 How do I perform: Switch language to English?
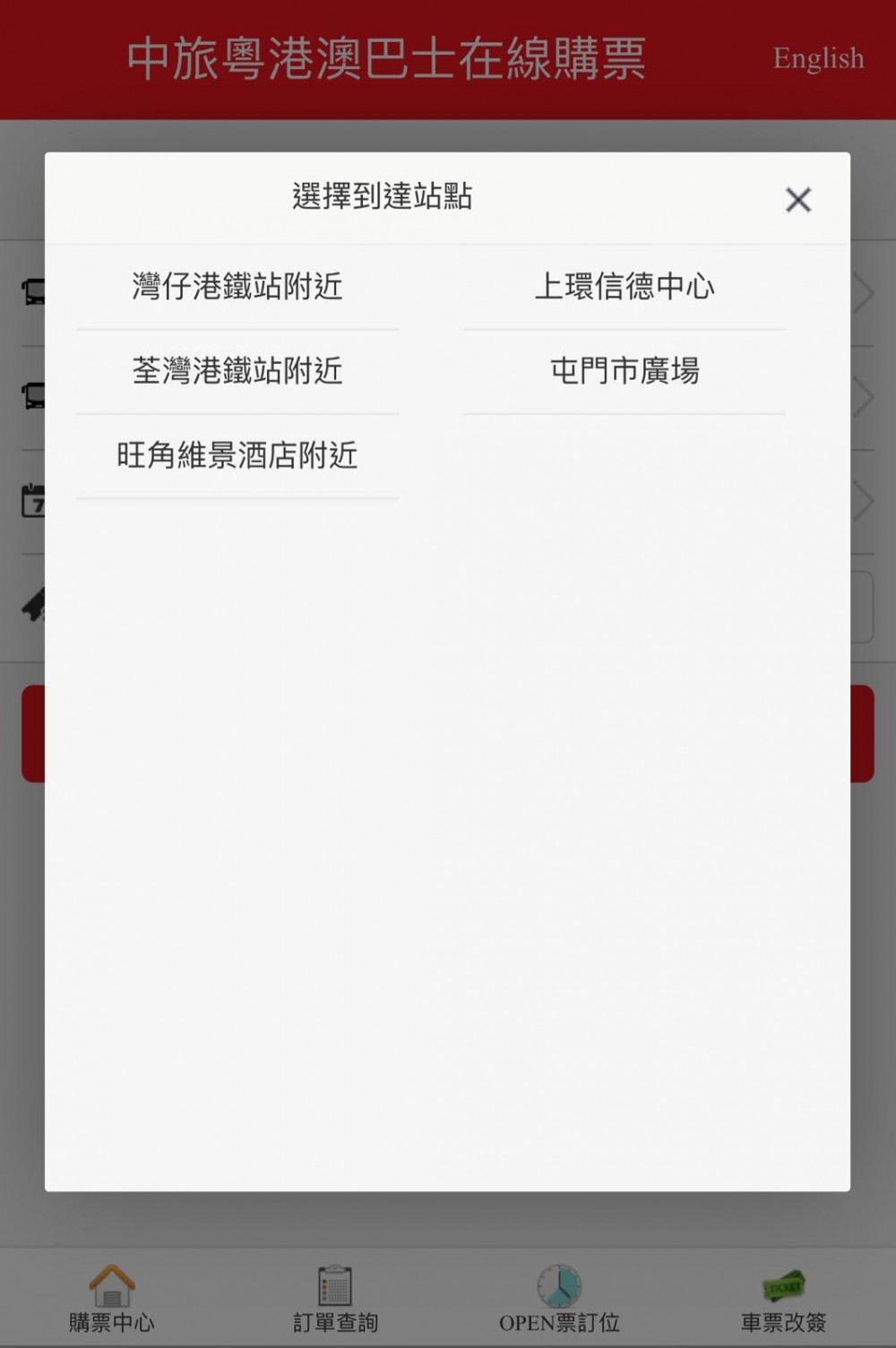pos(818,58)
